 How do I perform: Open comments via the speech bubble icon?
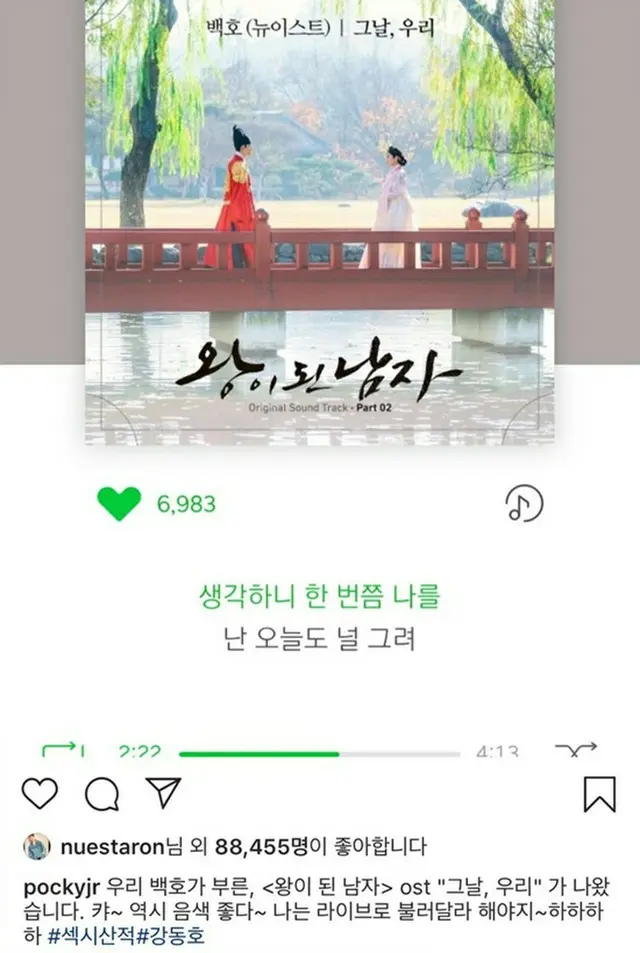click(101, 794)
